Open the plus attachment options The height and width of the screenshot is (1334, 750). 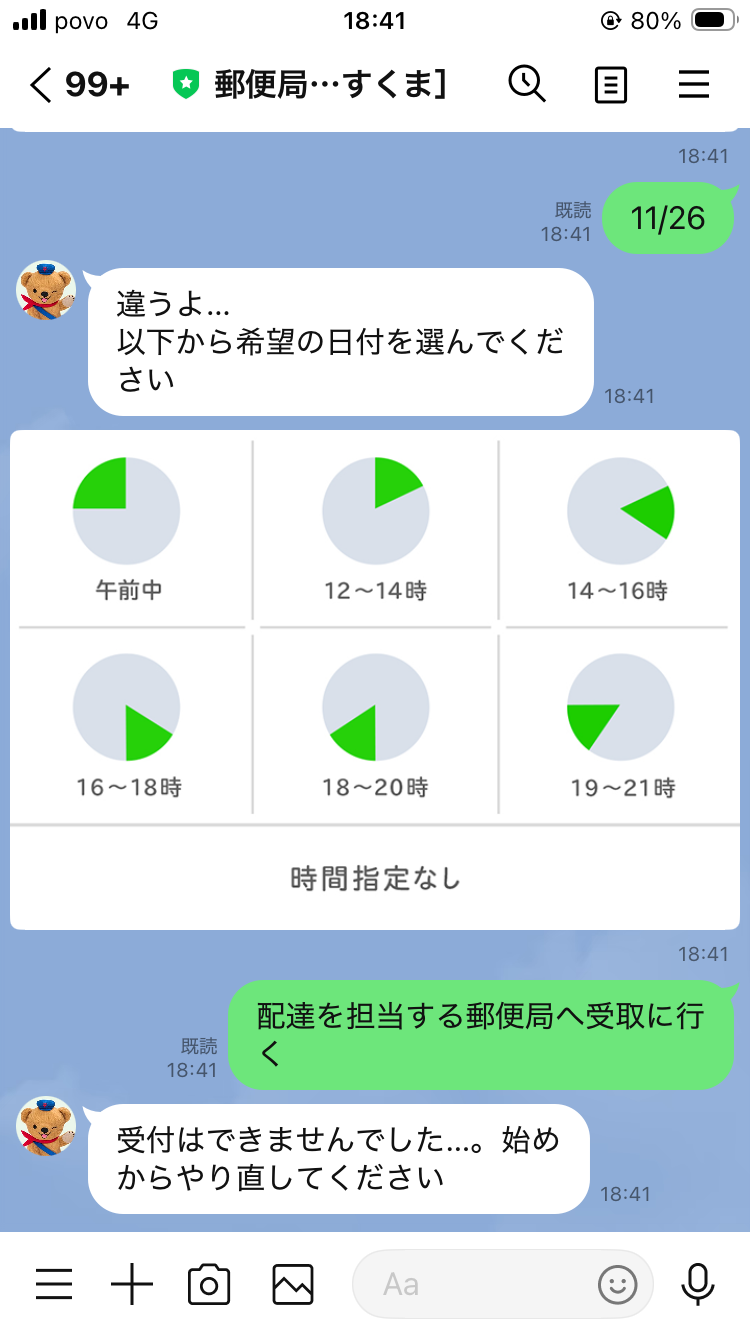[132, 1284]
